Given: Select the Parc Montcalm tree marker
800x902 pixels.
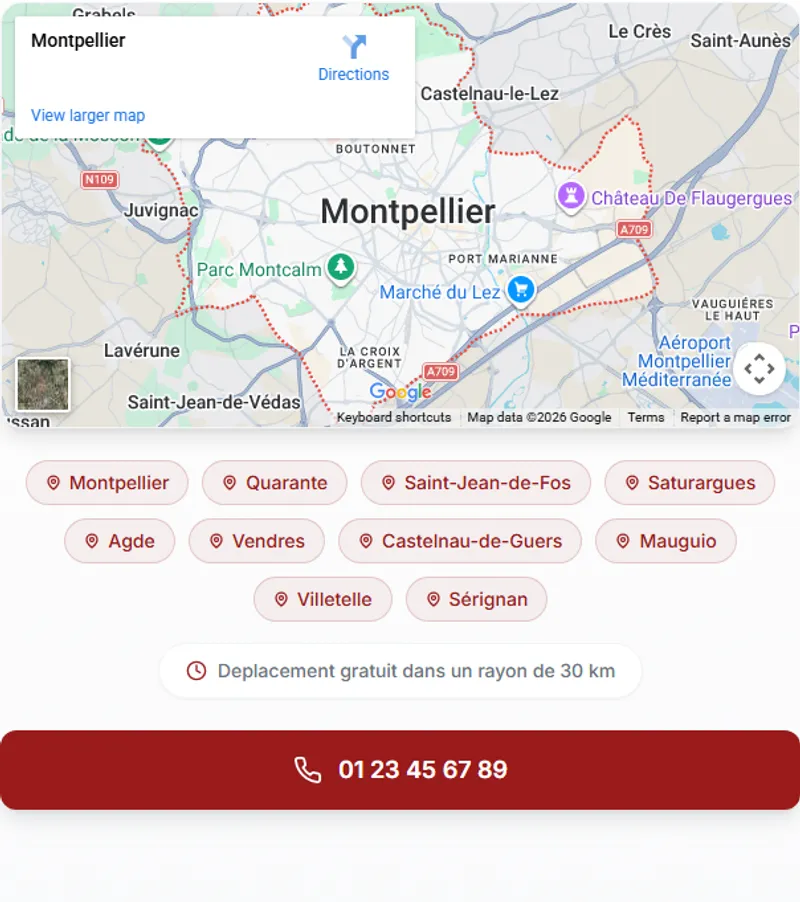Looking at the screenshot, I should (x=341, y=268).
